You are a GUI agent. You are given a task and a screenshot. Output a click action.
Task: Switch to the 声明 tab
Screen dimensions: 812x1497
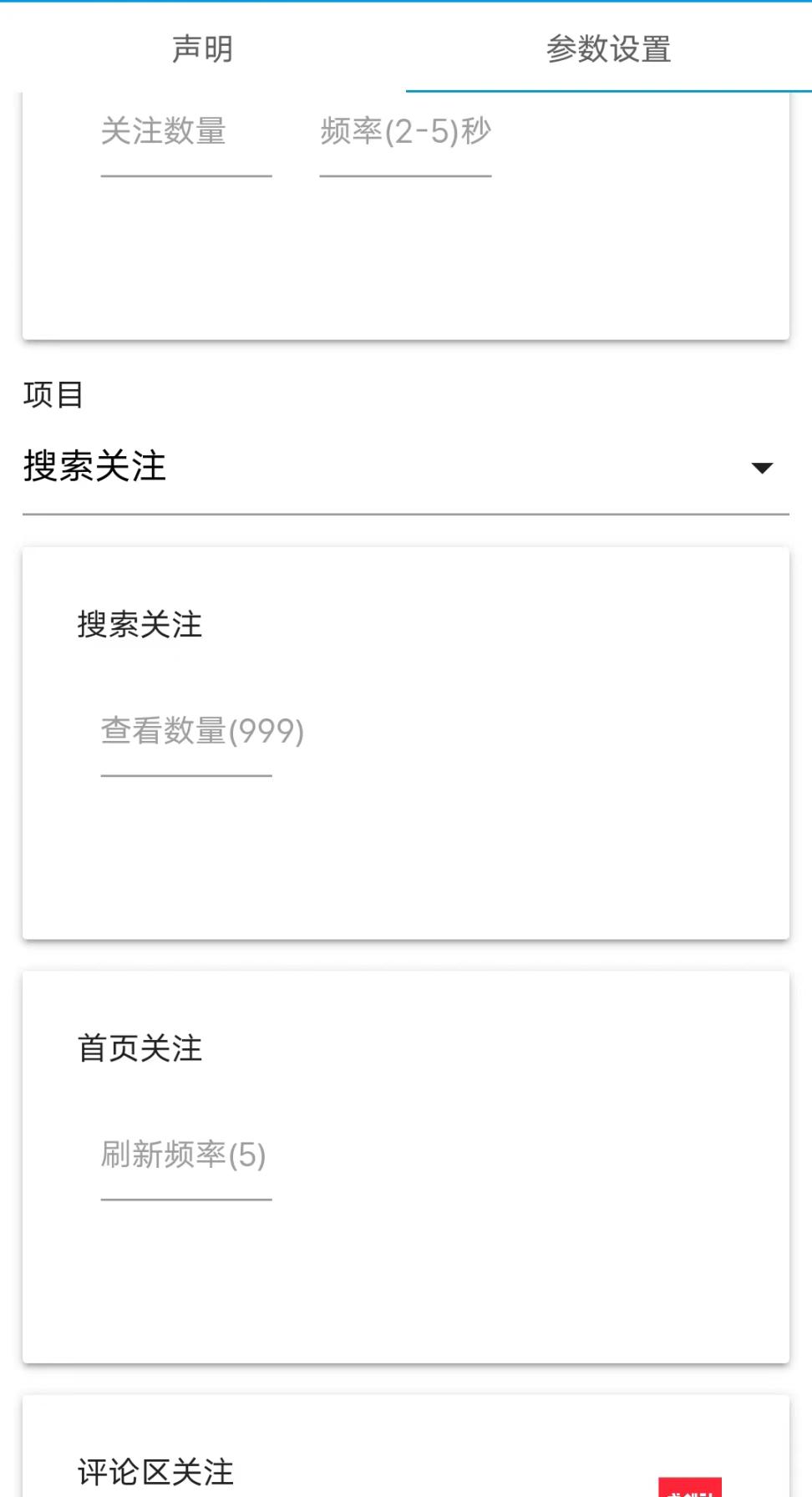201,48
